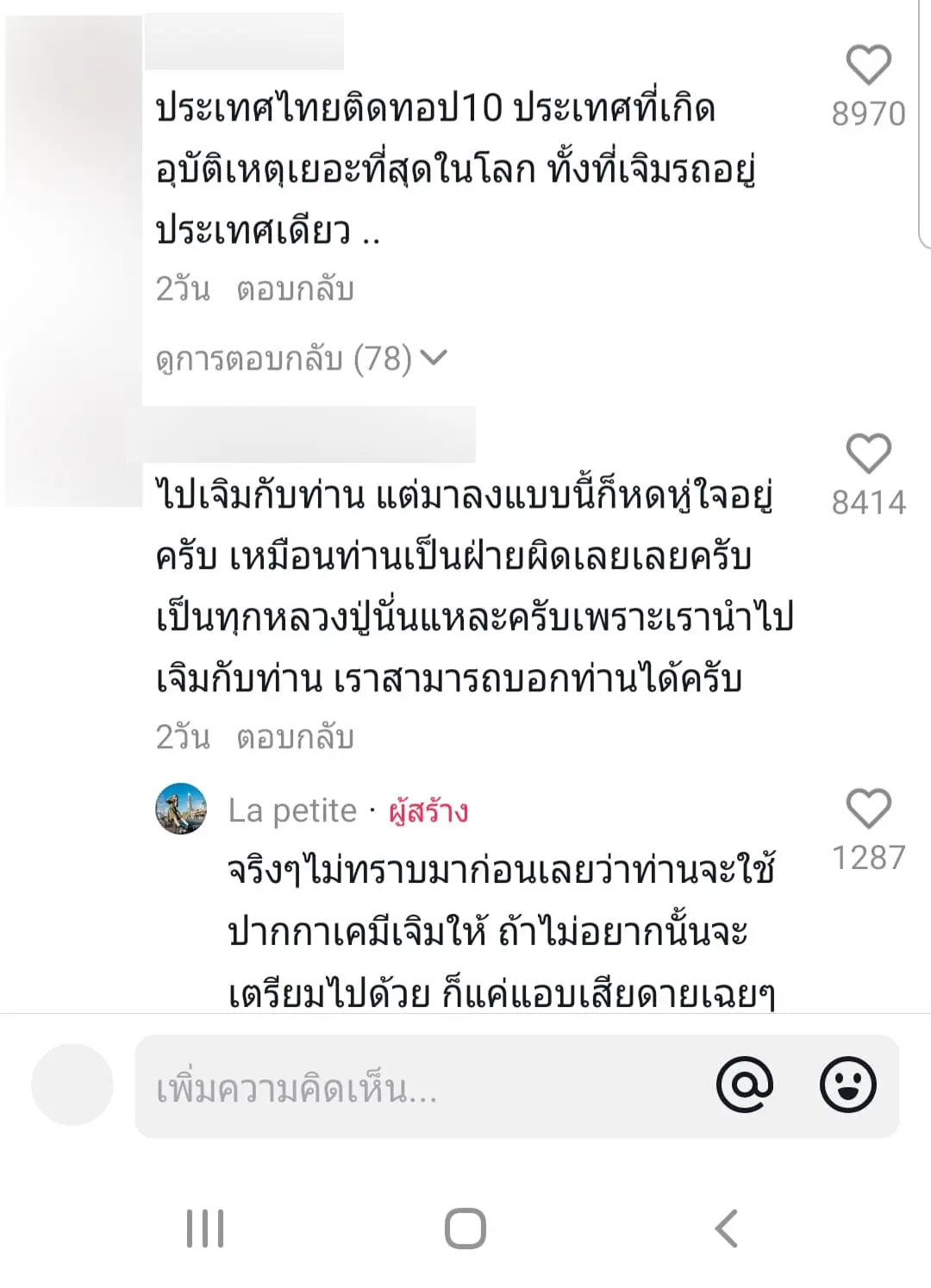Viewport: 931px width, 1288px height.
Task: Go to the home screen
Action: point(465,1229)
